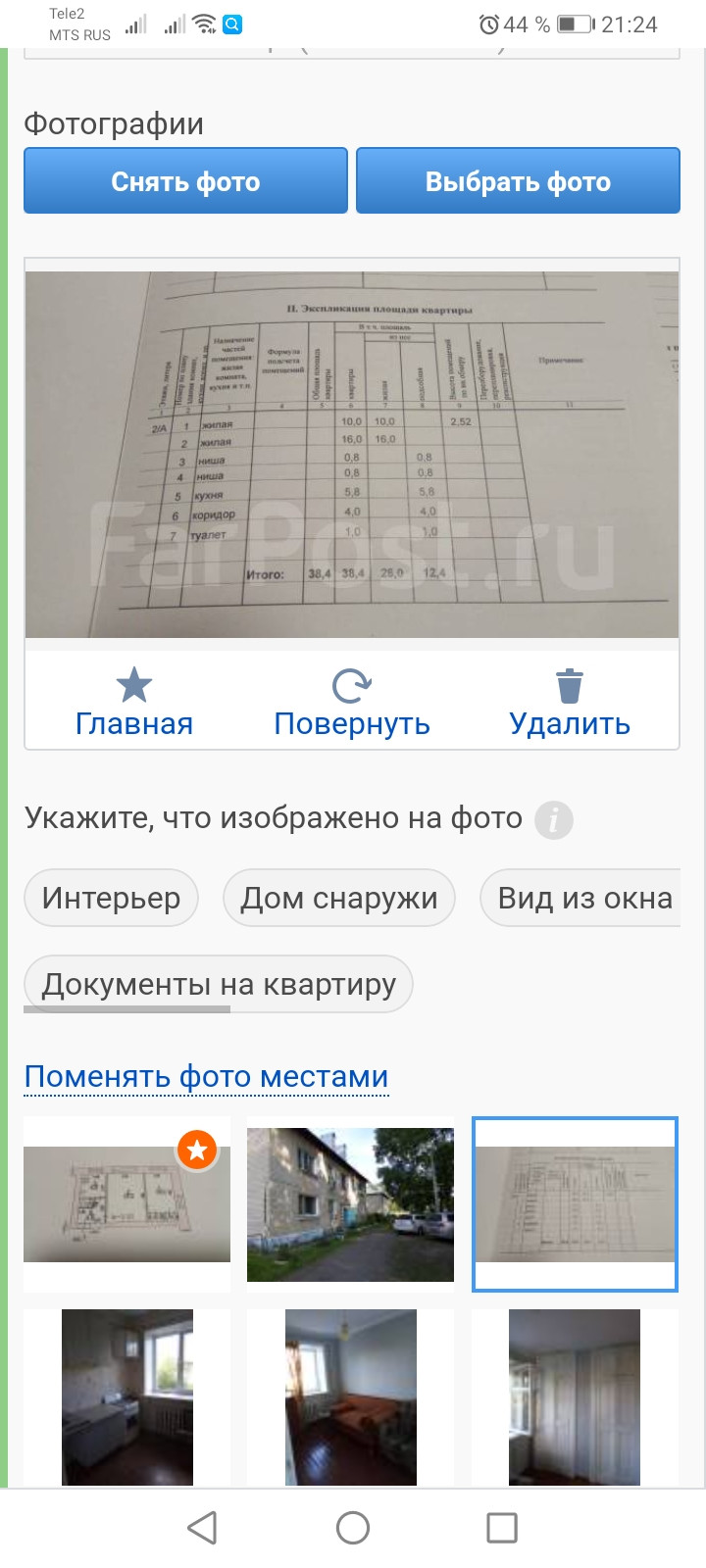Select the highlighted document table thumbnail
This screenshot has height=1568, width=706.
575,1203
